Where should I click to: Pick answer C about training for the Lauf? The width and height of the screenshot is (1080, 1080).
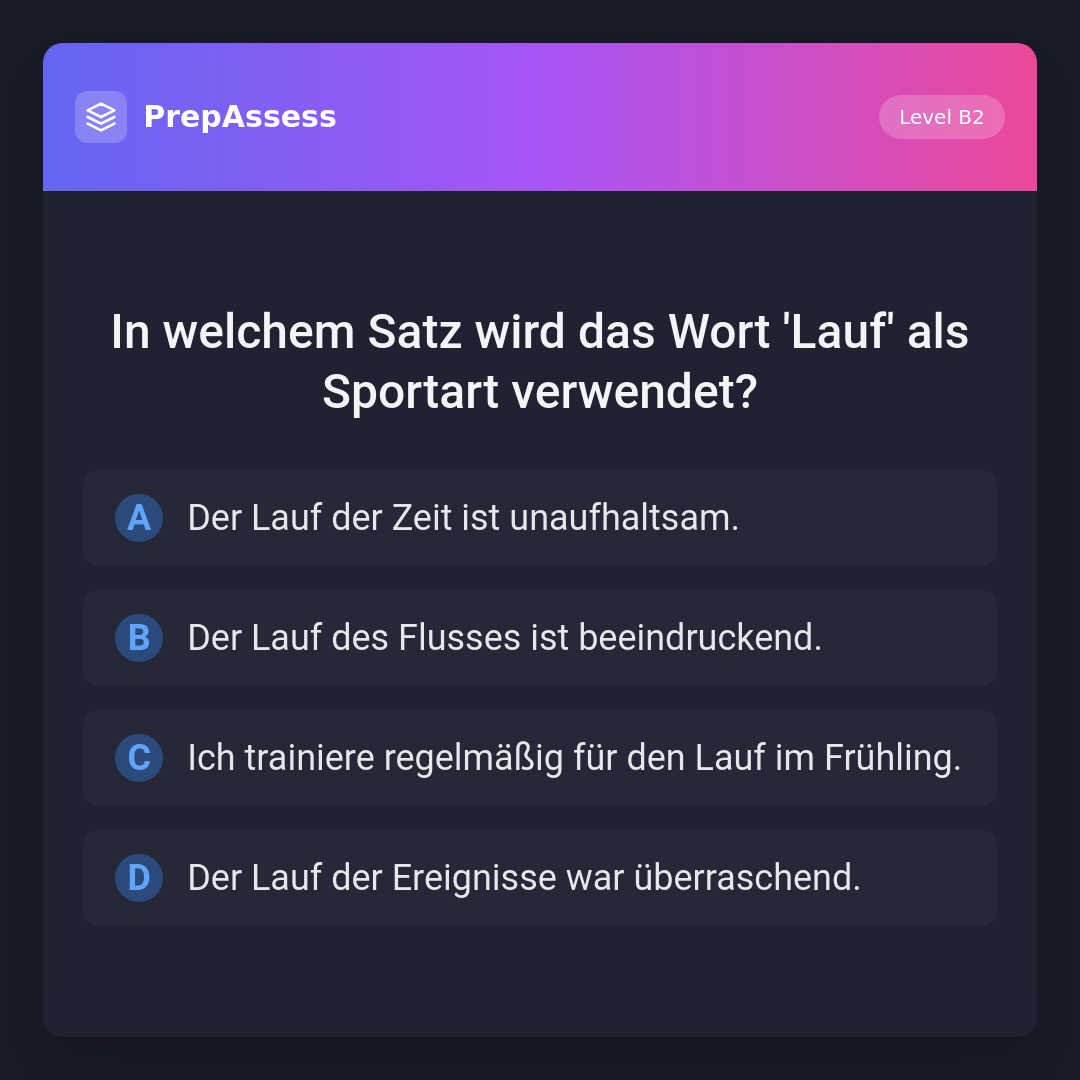[540, 758]
